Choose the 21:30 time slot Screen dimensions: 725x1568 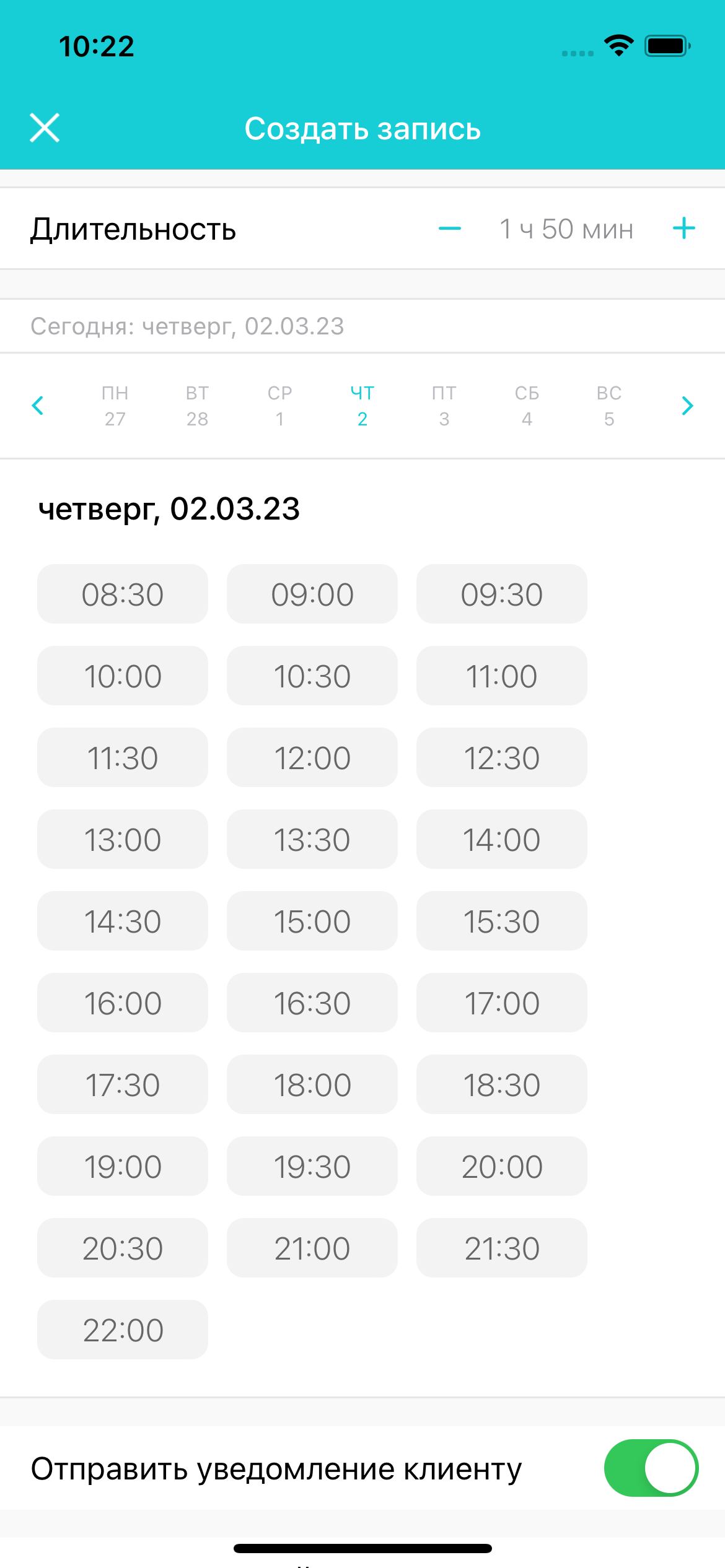coord(502,1248)
